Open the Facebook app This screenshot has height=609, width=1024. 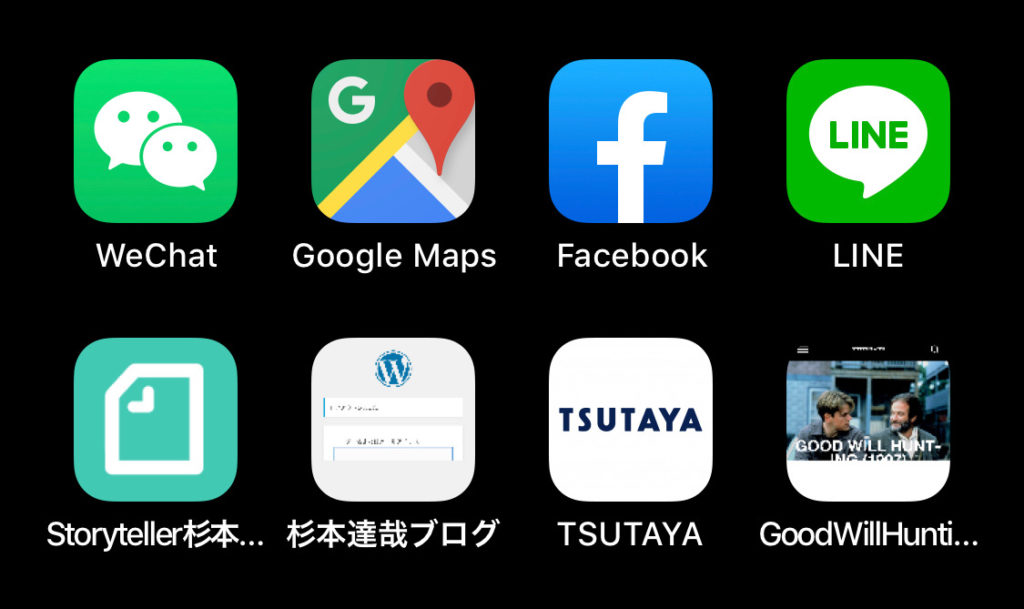[x=630, y=141]
